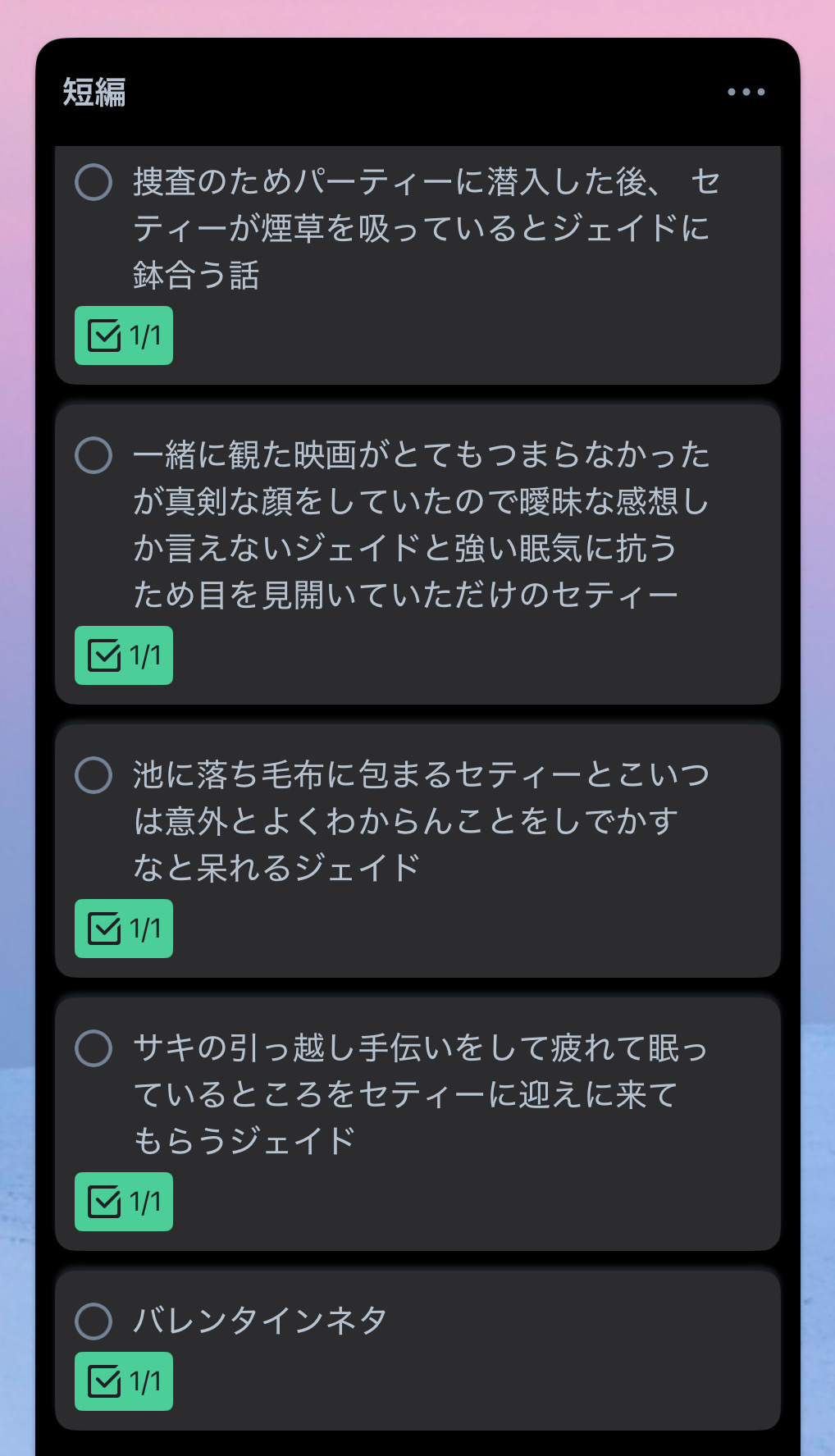This screenshot has width=835, height=1456.
Task: Mark the 捜査のためパーティー card complete
Action: coord(94,182)
